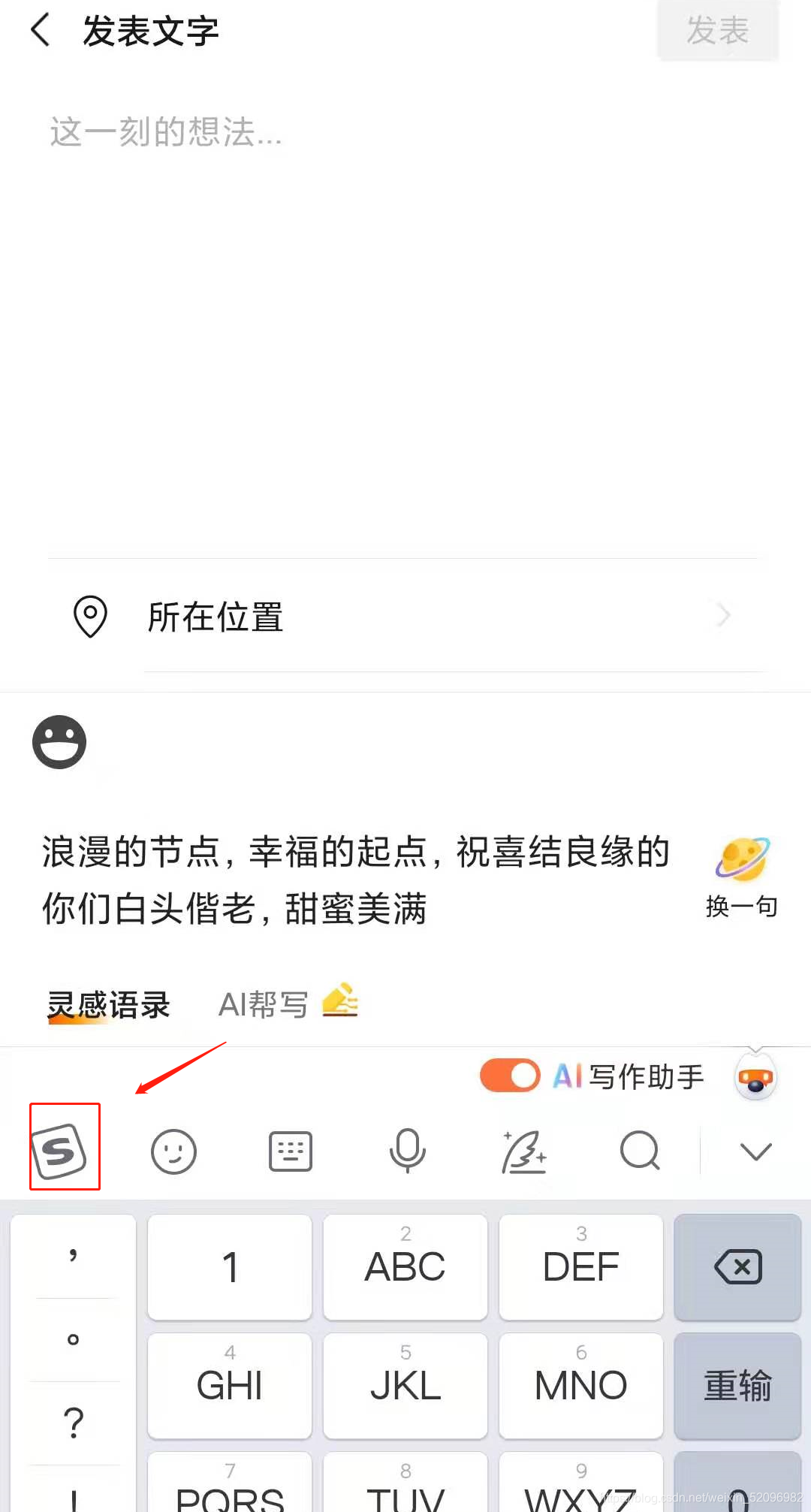Go back using the top-left arrow
The width and height of the screenshot is (811, 1512).
click(x=41, y=30)
